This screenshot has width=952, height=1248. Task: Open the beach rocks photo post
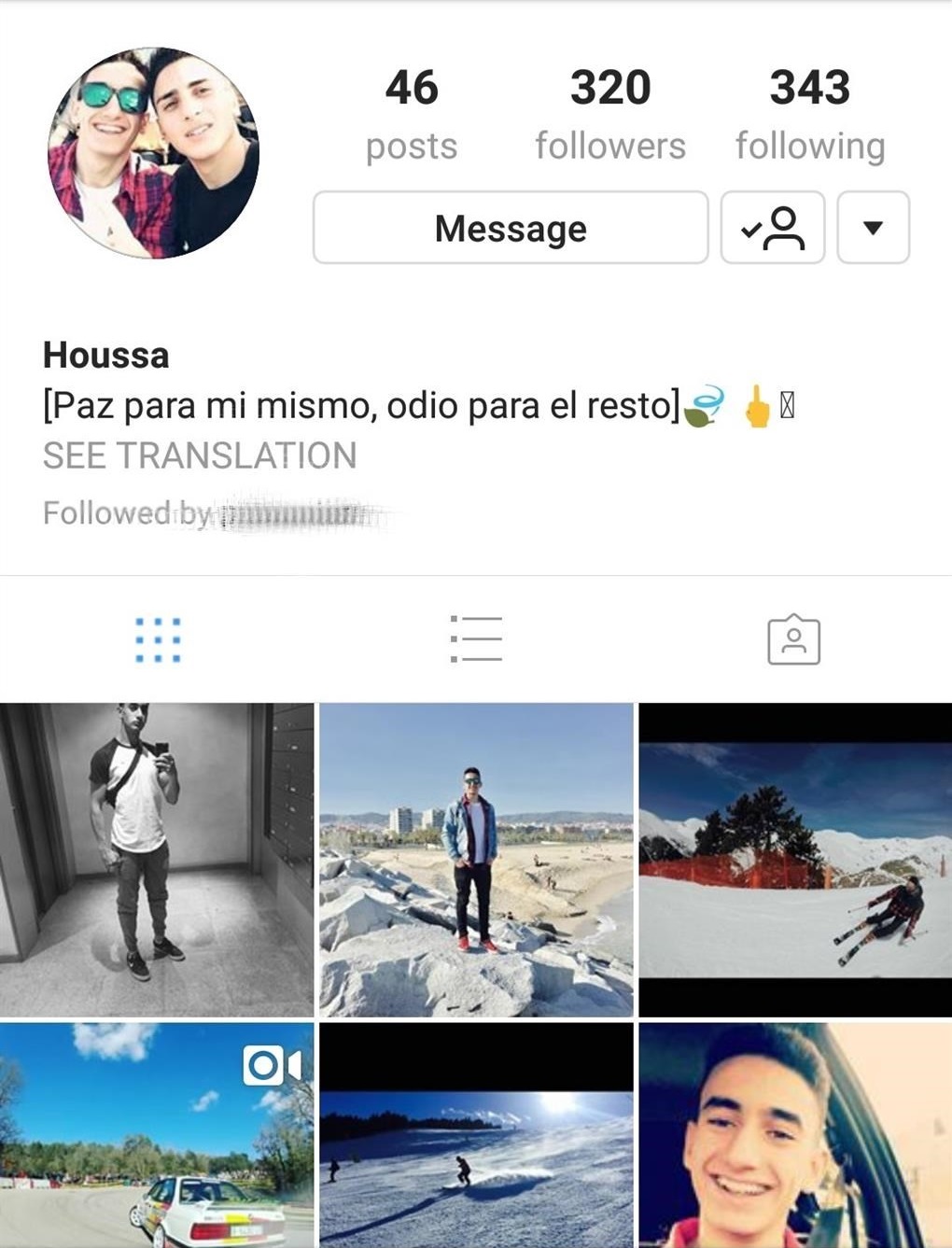pos(476,859)
